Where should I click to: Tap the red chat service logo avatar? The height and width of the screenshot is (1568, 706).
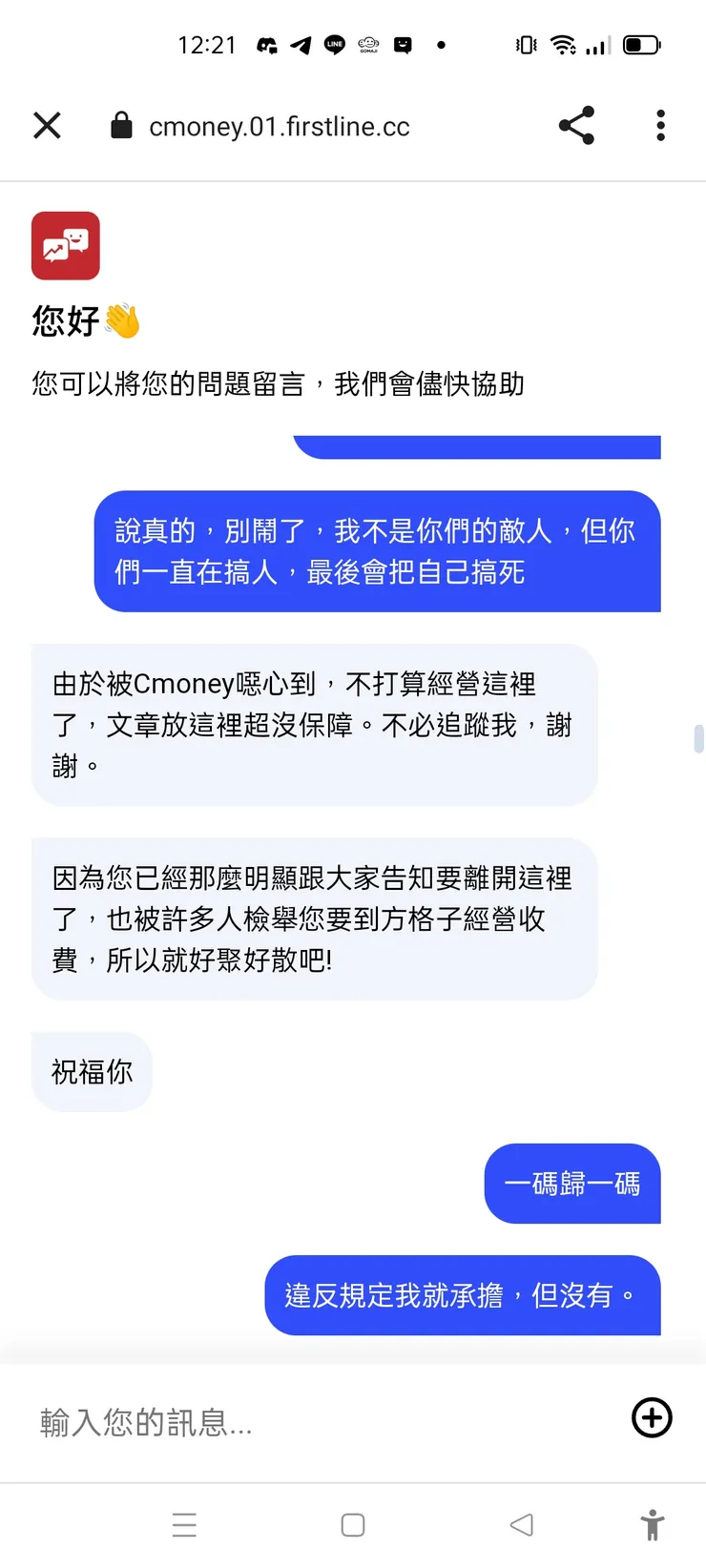(x=65, y=245)
